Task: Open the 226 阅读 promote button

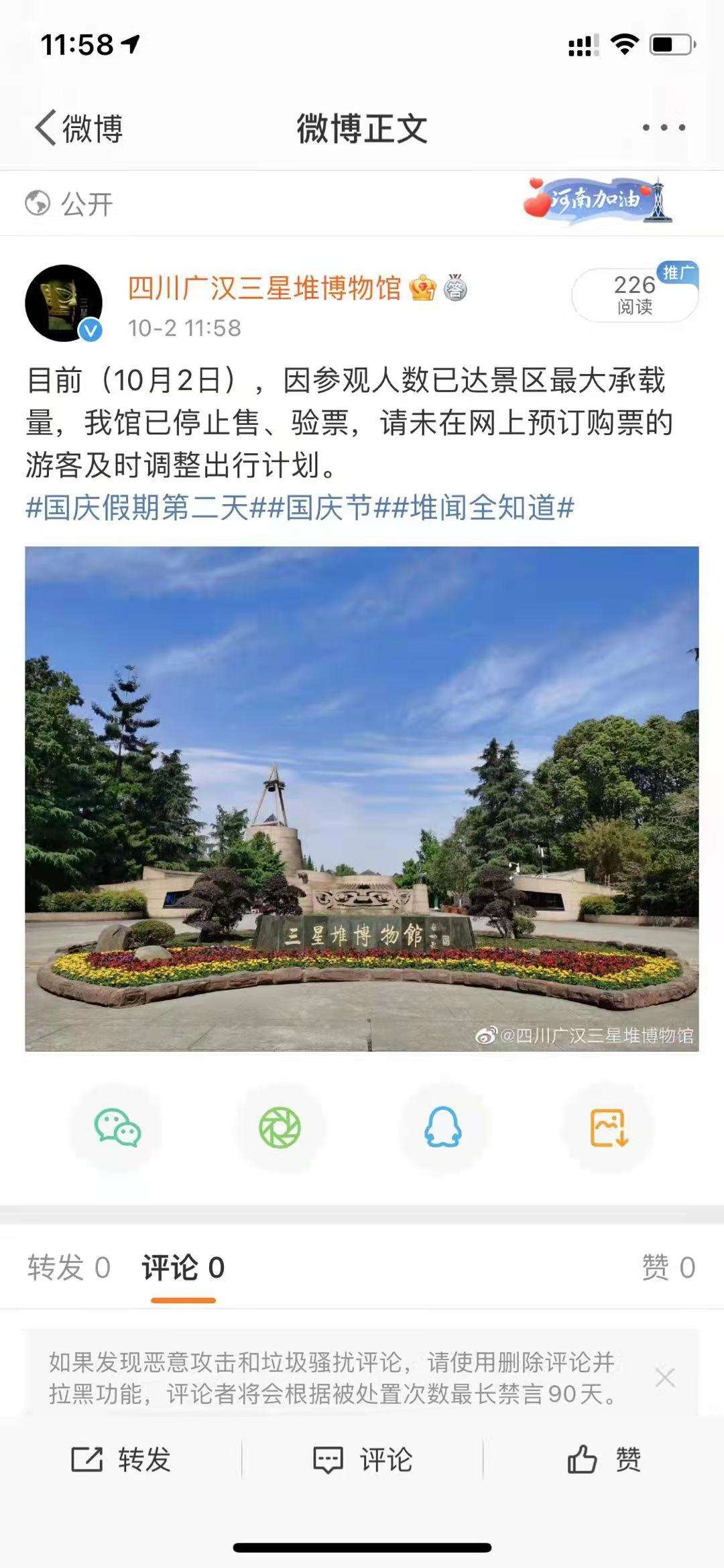Action: click(634, 295)
